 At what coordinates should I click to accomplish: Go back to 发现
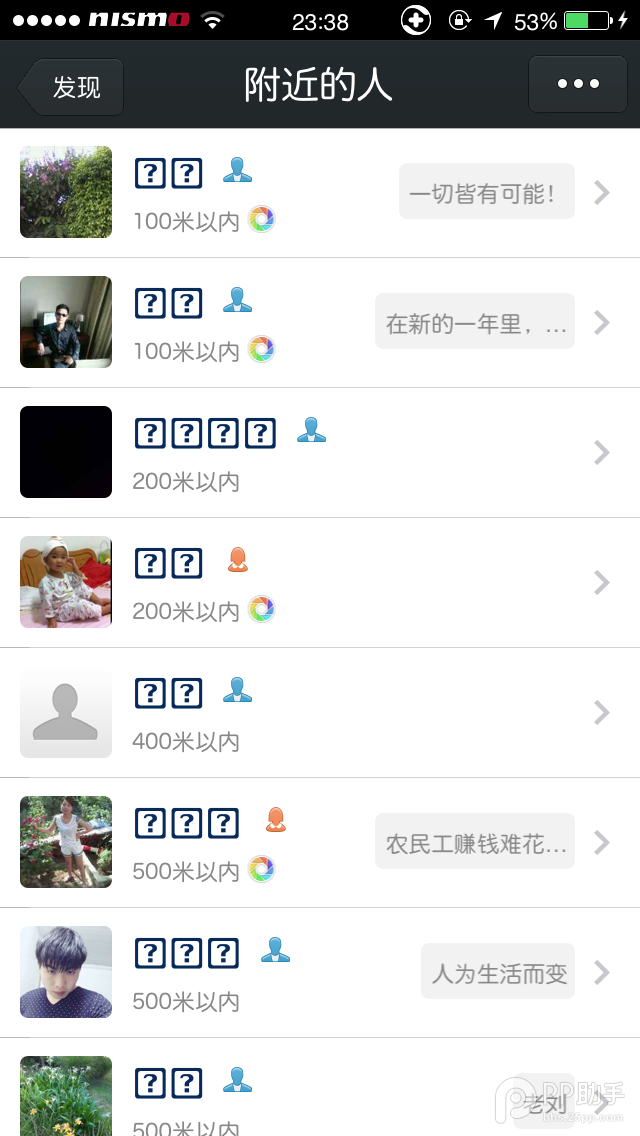click(x=72, y=87)
